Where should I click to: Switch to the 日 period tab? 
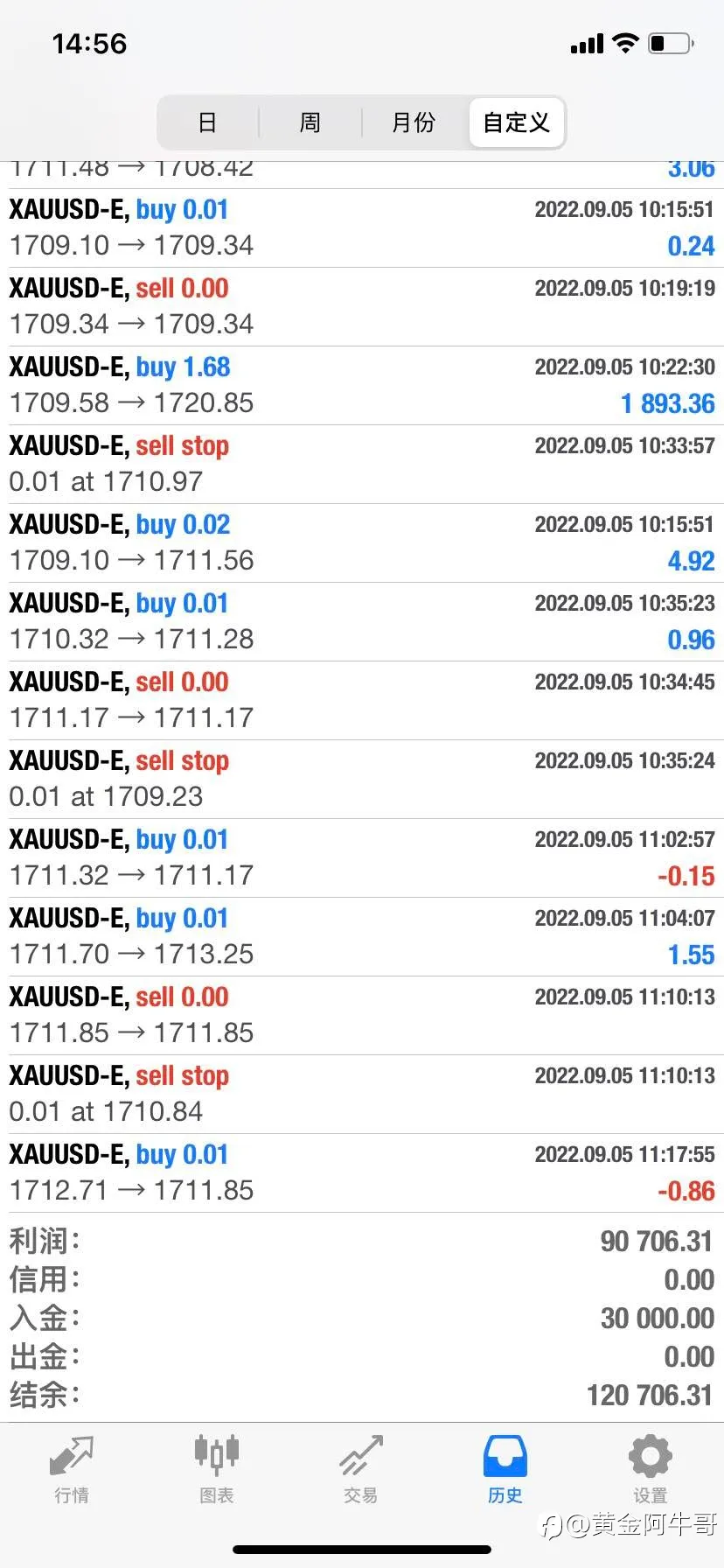click(207, 122)
